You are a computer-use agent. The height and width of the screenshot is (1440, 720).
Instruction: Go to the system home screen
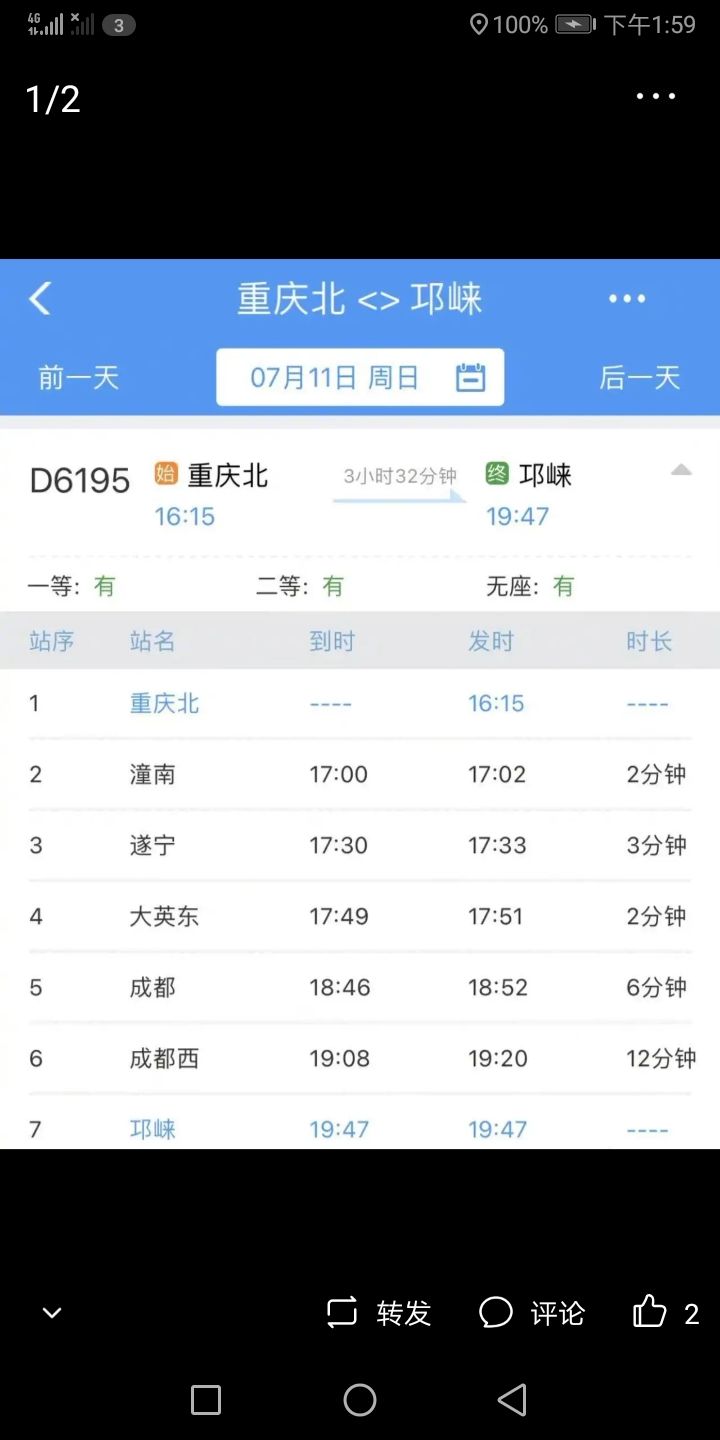coord(360,1400)
